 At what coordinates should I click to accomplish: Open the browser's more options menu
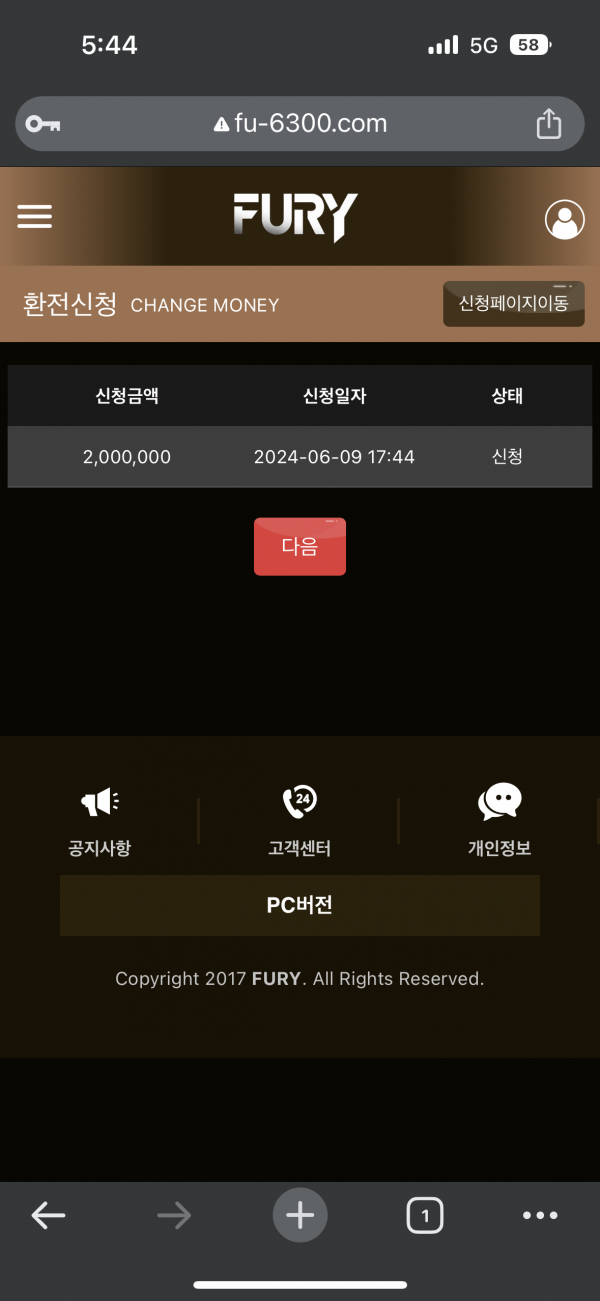point(540,1215)
